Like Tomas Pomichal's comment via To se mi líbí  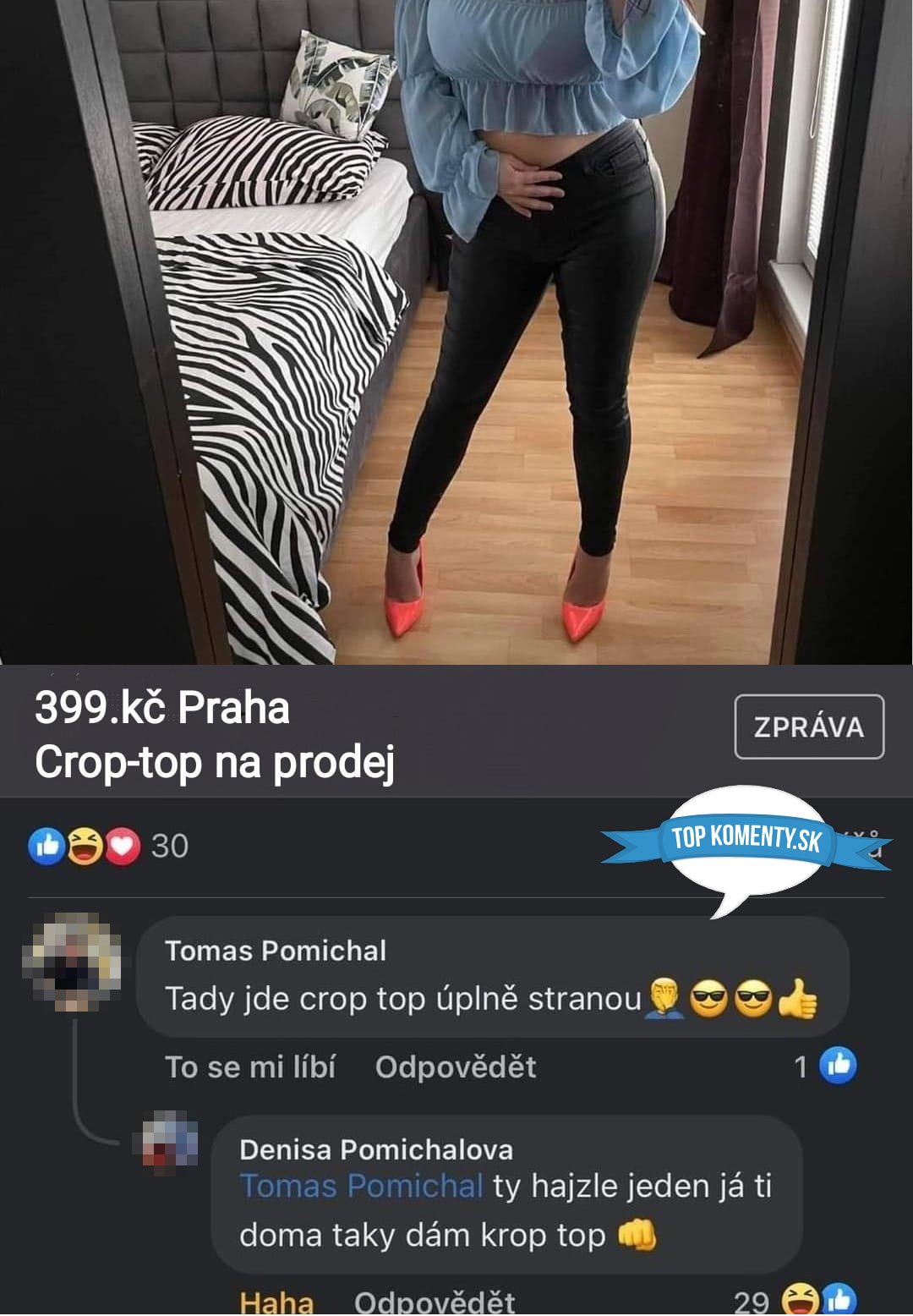click(250, 1067)
